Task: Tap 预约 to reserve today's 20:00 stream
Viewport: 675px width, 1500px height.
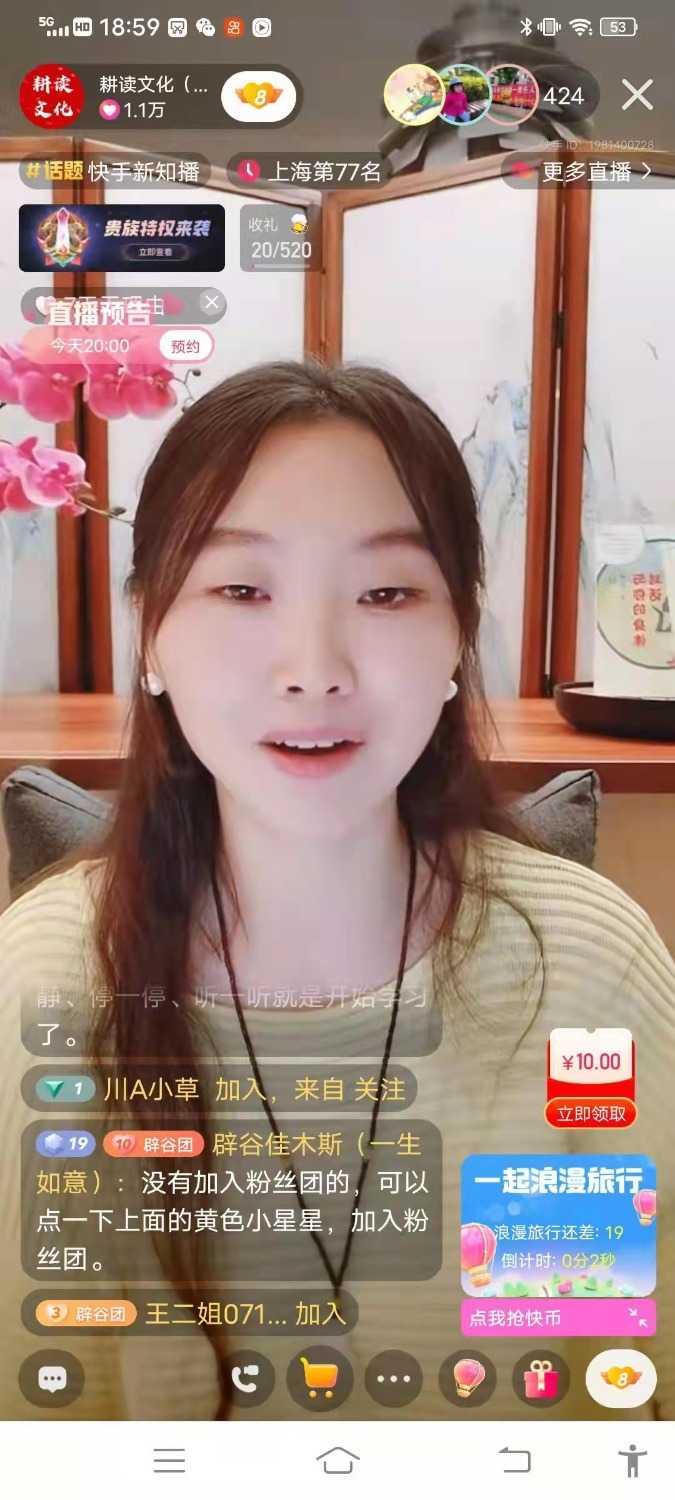Action: coord(185,346)
